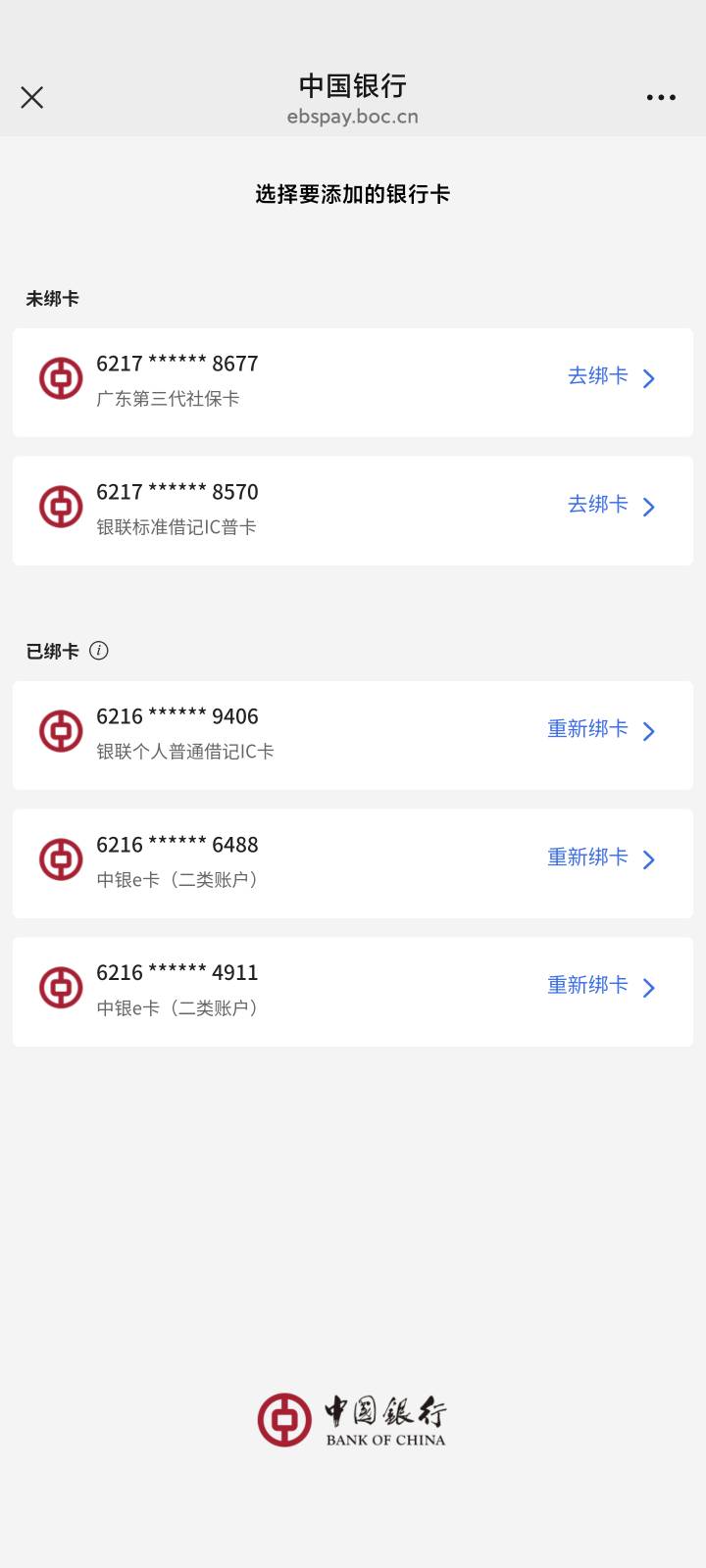This screenshot has width=706, height=1568.
Task: Bind the card ending in 8570
Action: pyautogui.click(x=611, y=506)
